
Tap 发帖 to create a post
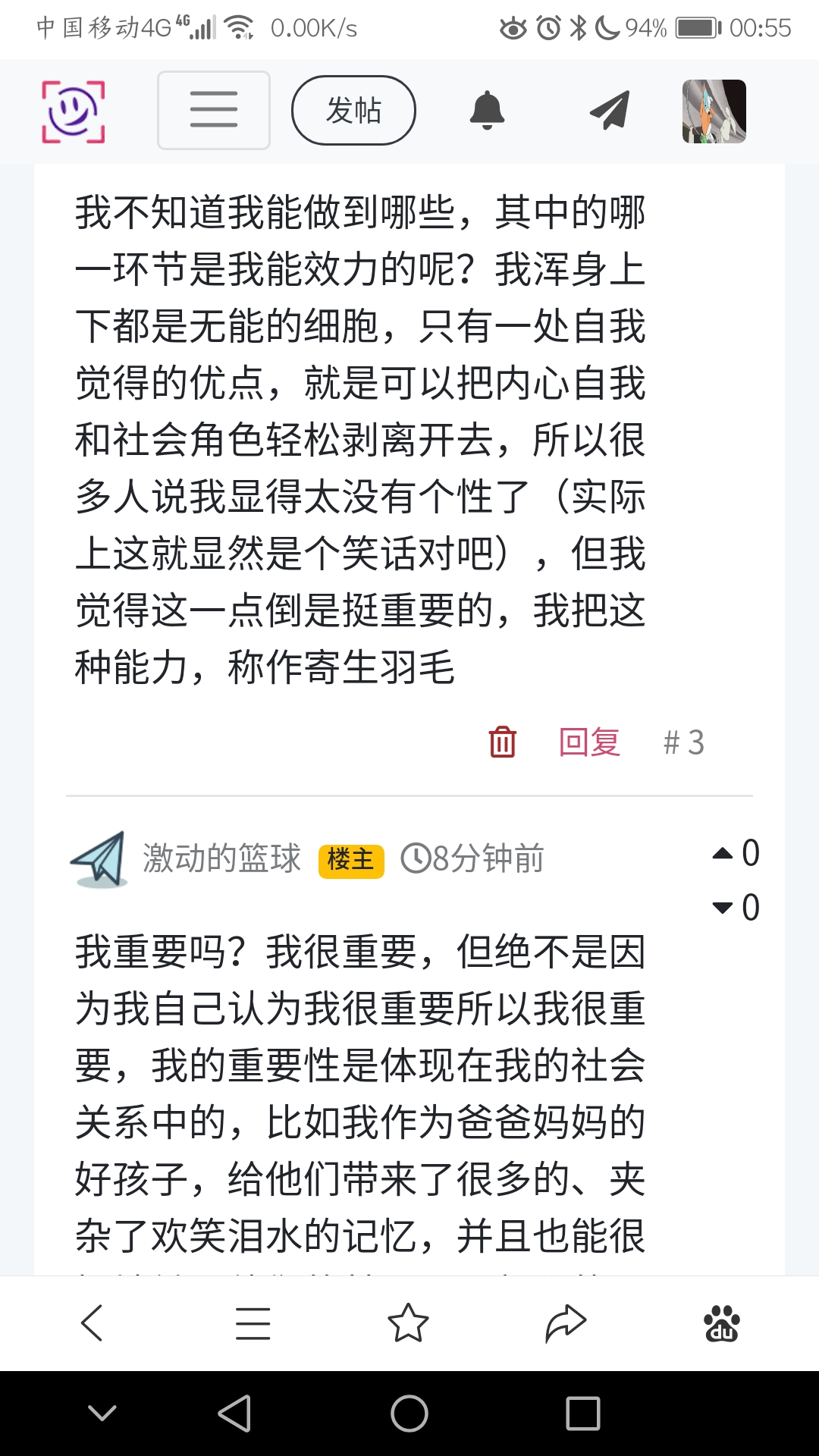(353, 111)
